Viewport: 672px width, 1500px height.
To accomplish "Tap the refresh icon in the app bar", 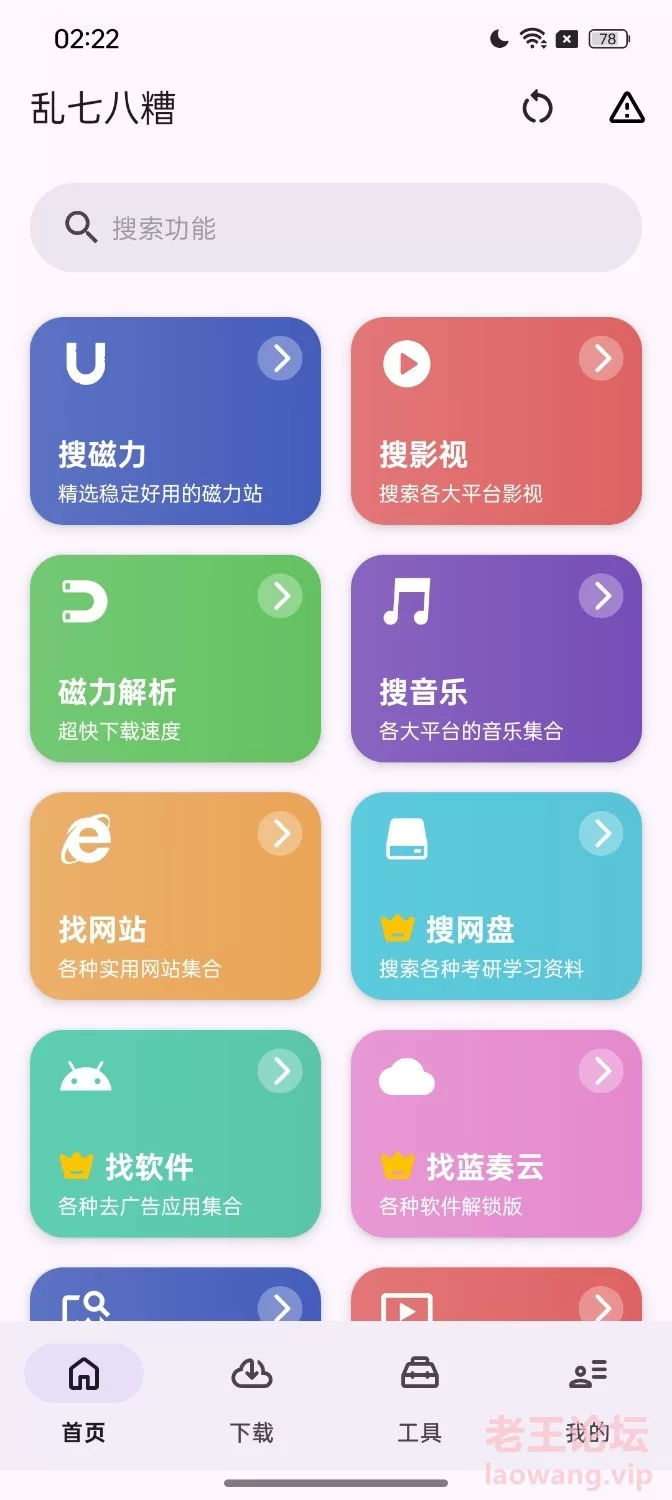I will pos(537,107).
